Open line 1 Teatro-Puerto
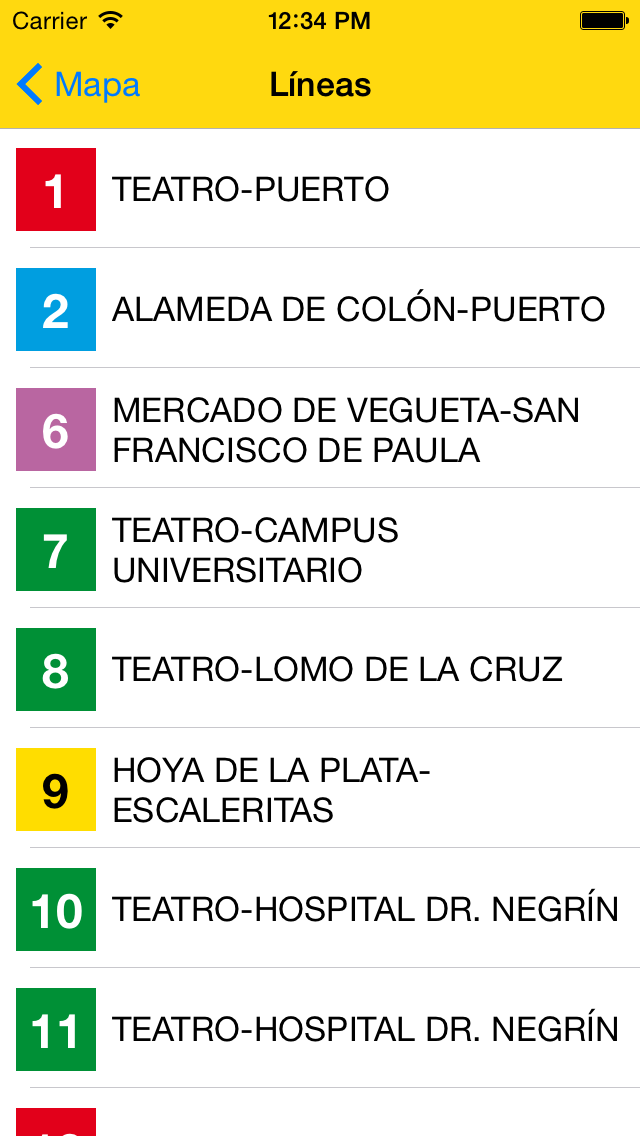 point(320,189)
